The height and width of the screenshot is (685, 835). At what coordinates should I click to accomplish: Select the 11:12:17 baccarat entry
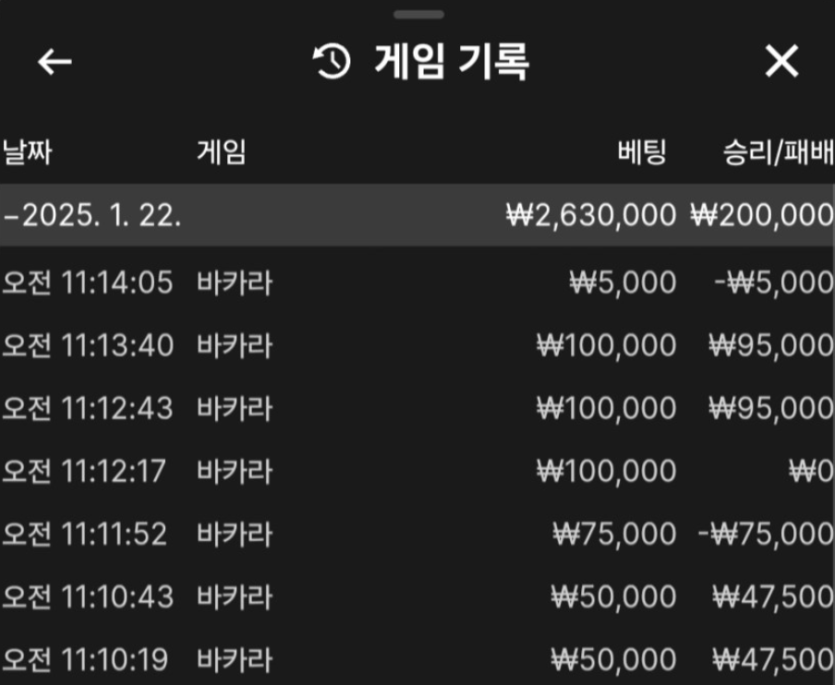[x=417, y=471]
